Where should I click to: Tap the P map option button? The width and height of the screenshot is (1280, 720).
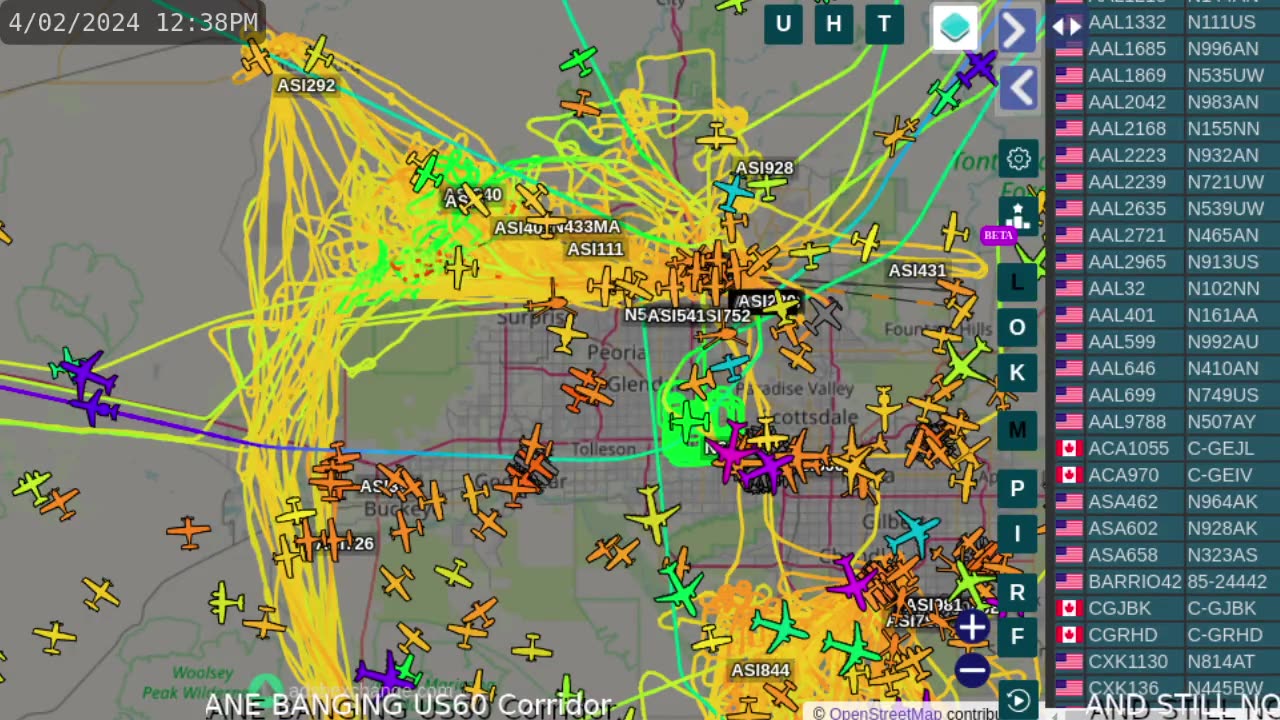(x=1017, y=488)
